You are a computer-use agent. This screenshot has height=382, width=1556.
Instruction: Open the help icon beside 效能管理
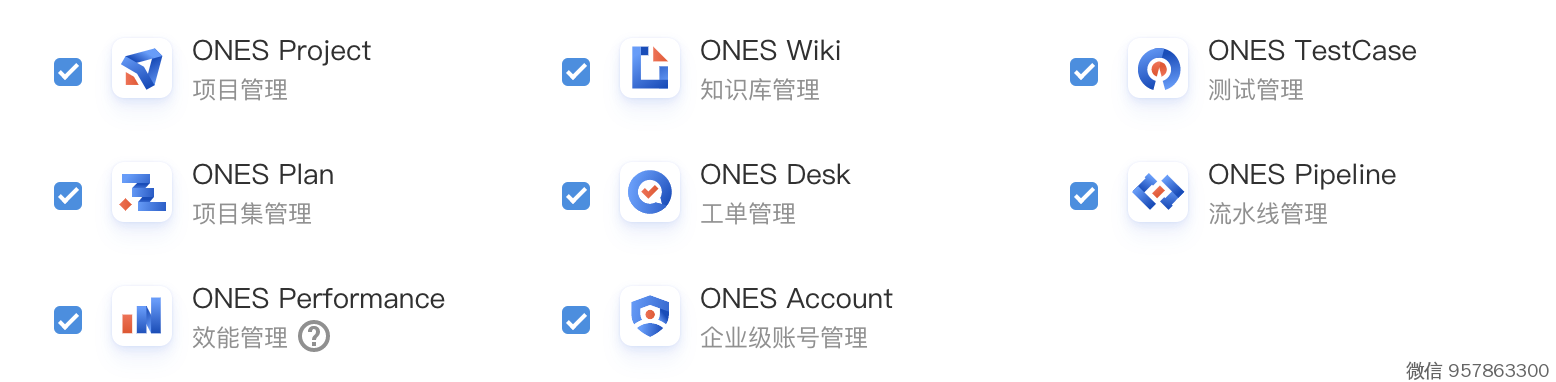click(x=314, y=337)
